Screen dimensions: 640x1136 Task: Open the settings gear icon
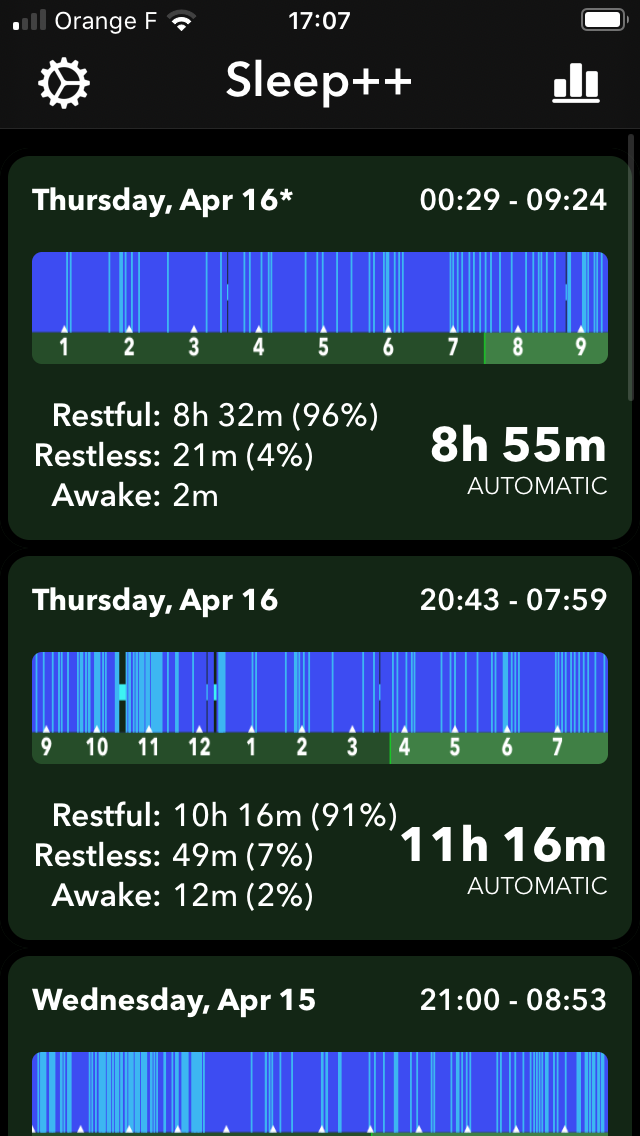64,83
